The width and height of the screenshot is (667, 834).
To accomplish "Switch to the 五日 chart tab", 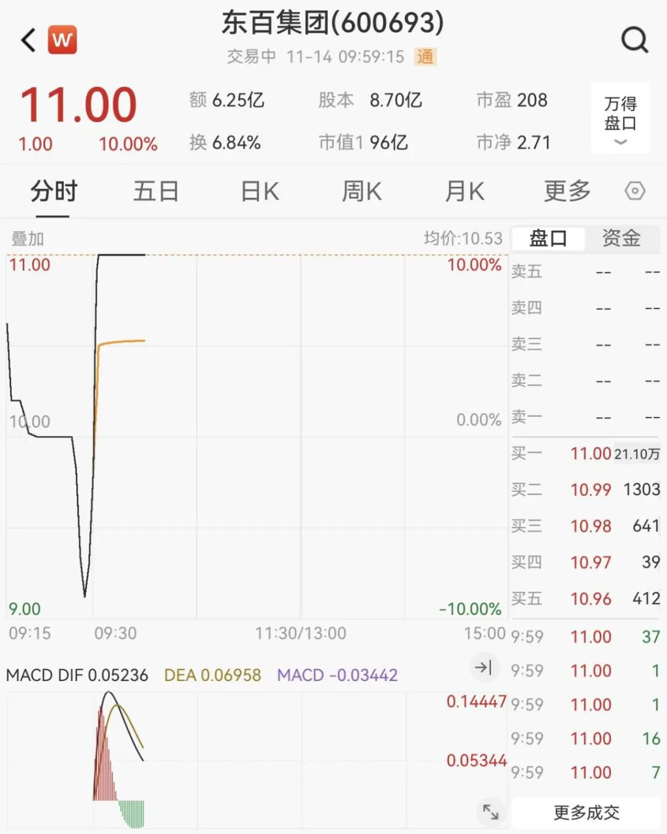I will coord(156,191).
